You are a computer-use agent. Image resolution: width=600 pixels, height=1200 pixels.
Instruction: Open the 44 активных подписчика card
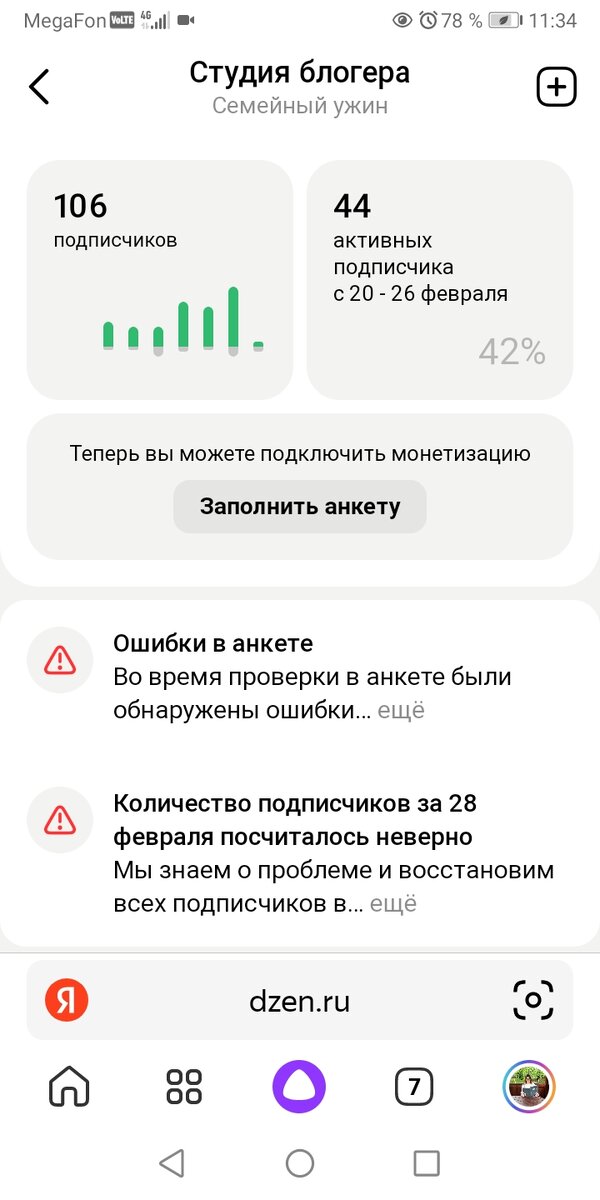tap(440, 279)
